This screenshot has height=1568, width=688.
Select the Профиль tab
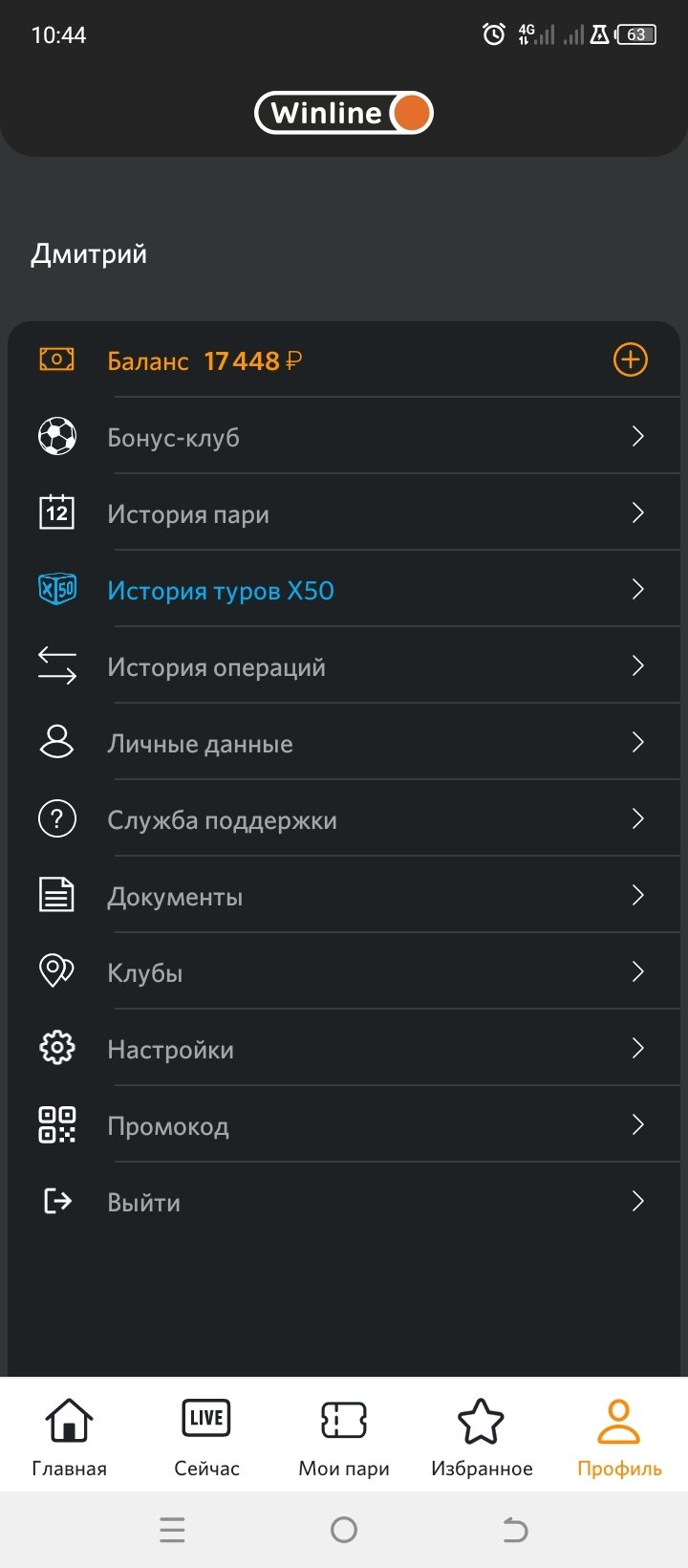click(x=619, y=1436)
